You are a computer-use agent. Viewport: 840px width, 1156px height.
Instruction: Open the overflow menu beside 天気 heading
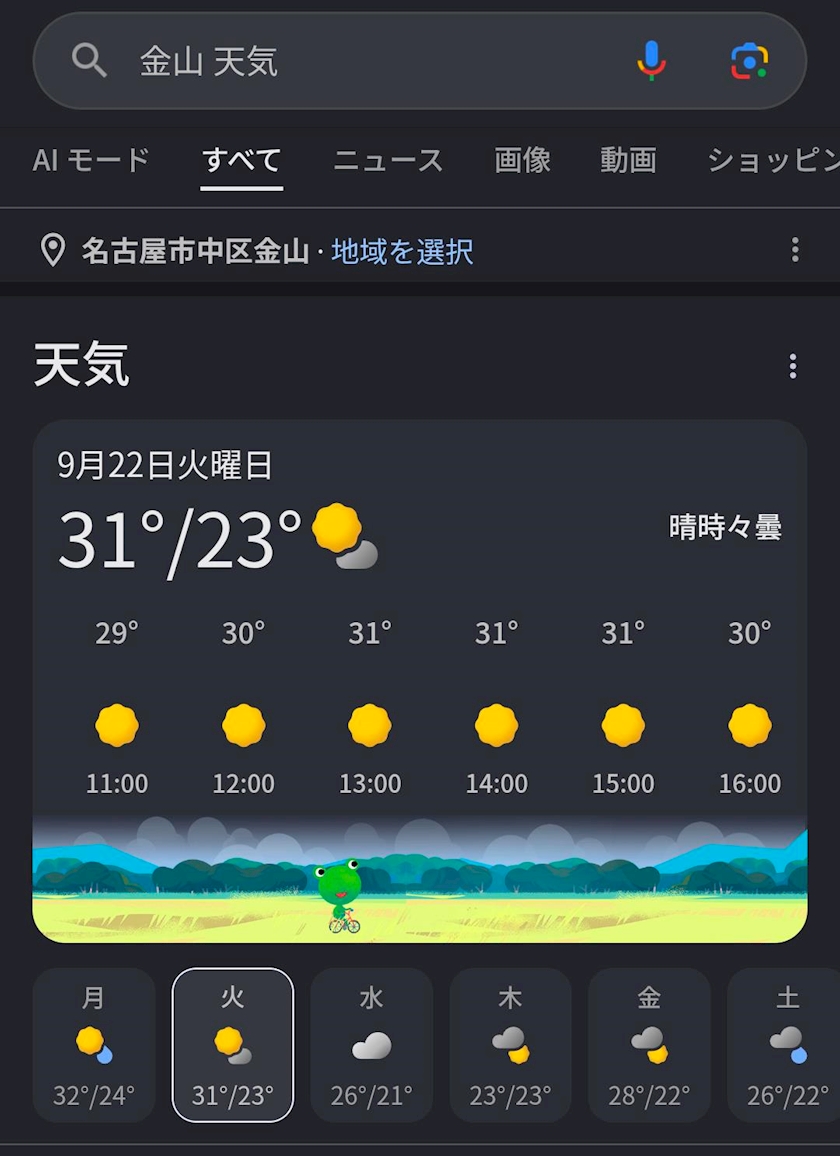(793, 366)
